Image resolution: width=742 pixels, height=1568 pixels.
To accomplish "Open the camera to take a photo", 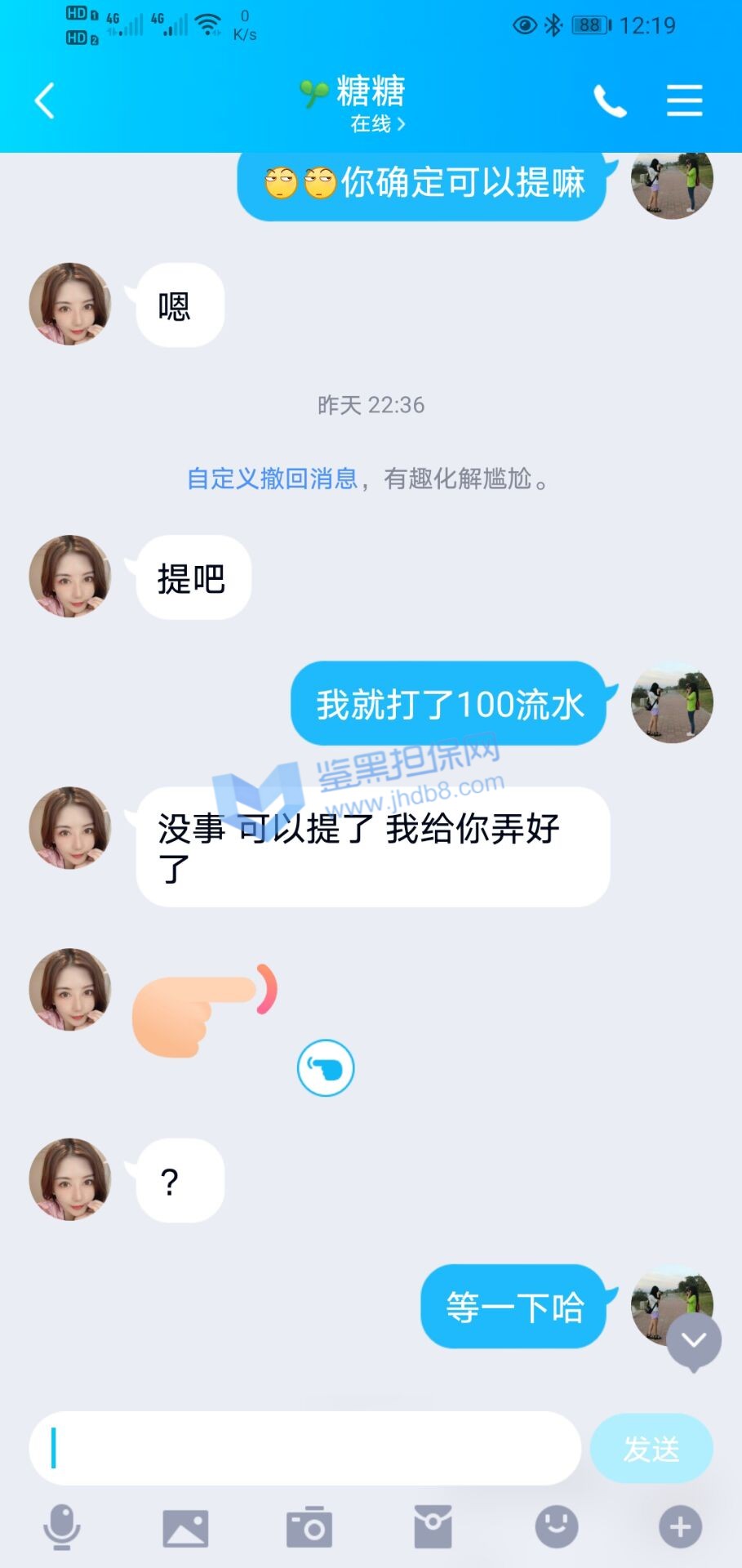I will pos(309,1527).
